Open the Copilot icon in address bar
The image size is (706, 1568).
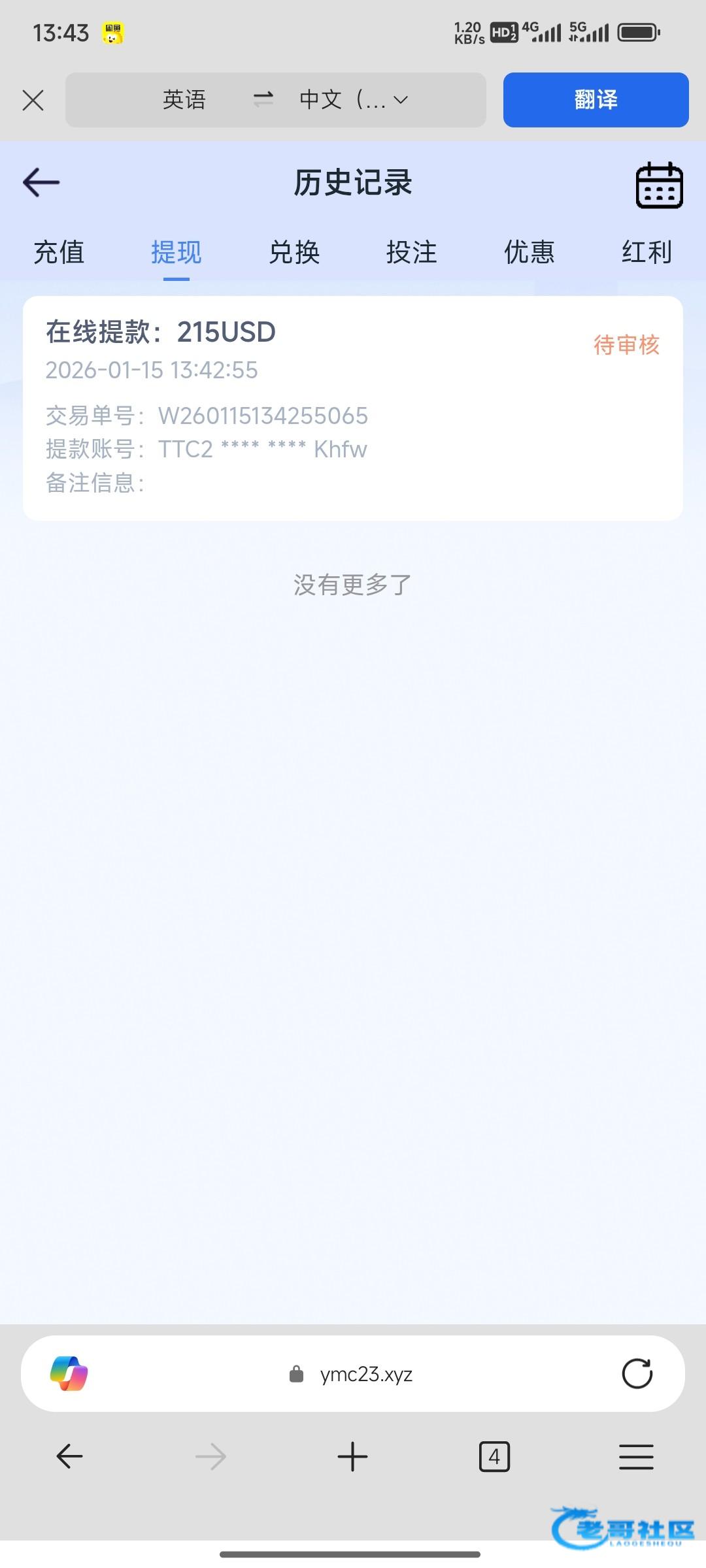[69, 1374]
